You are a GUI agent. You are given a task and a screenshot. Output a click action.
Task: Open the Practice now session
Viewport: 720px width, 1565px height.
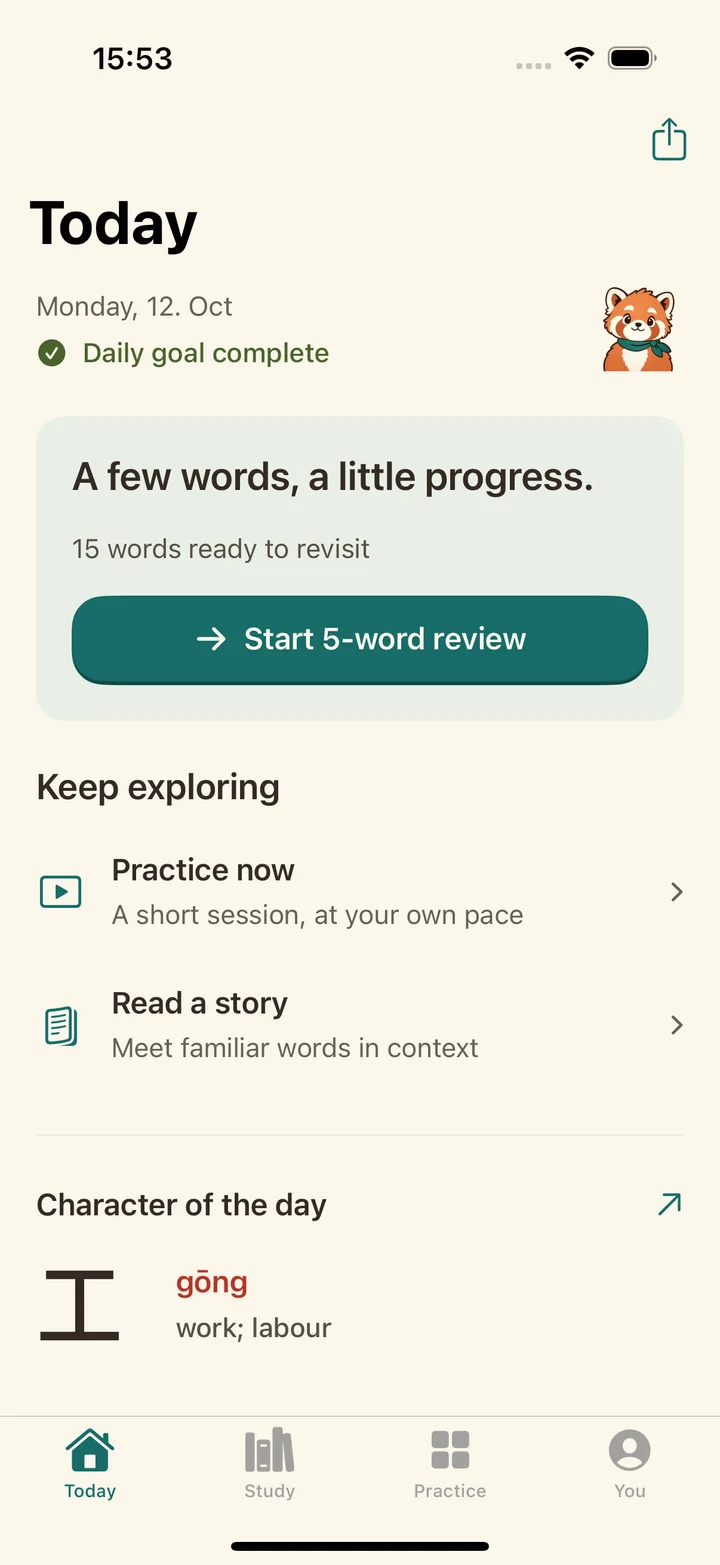360,892
